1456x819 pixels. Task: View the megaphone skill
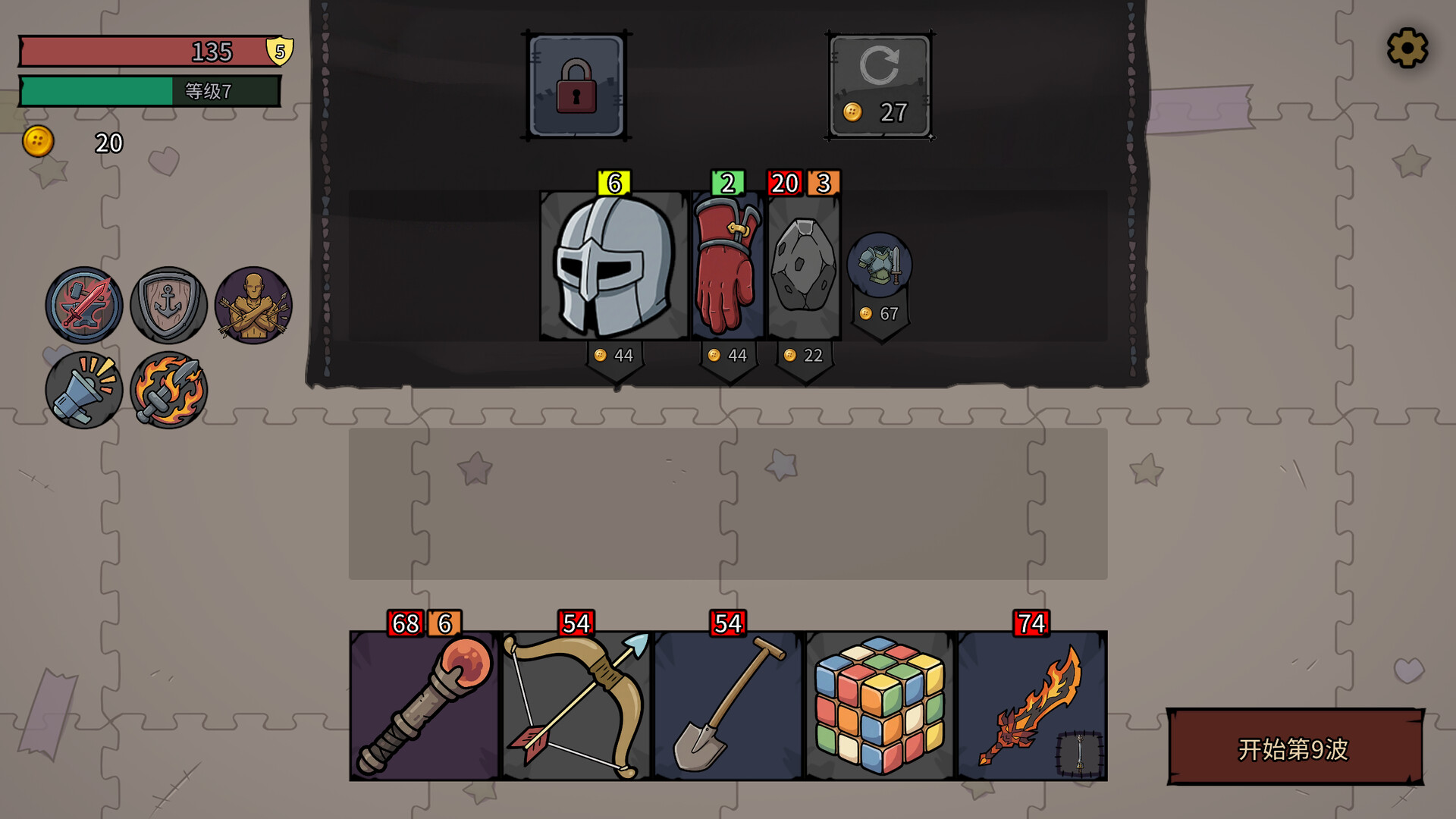84,390
